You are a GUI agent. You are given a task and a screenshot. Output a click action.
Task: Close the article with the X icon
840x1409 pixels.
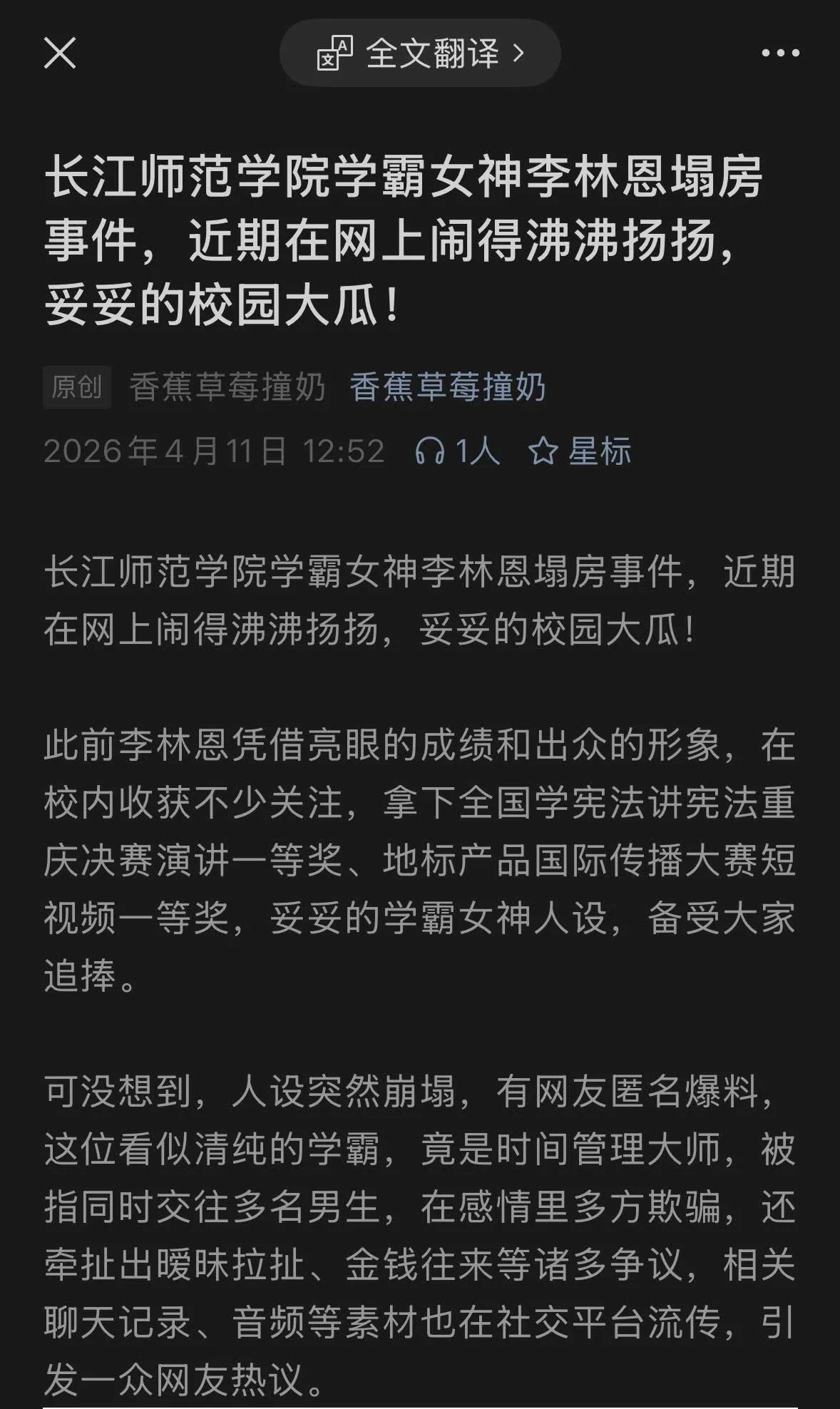point(60,53)
